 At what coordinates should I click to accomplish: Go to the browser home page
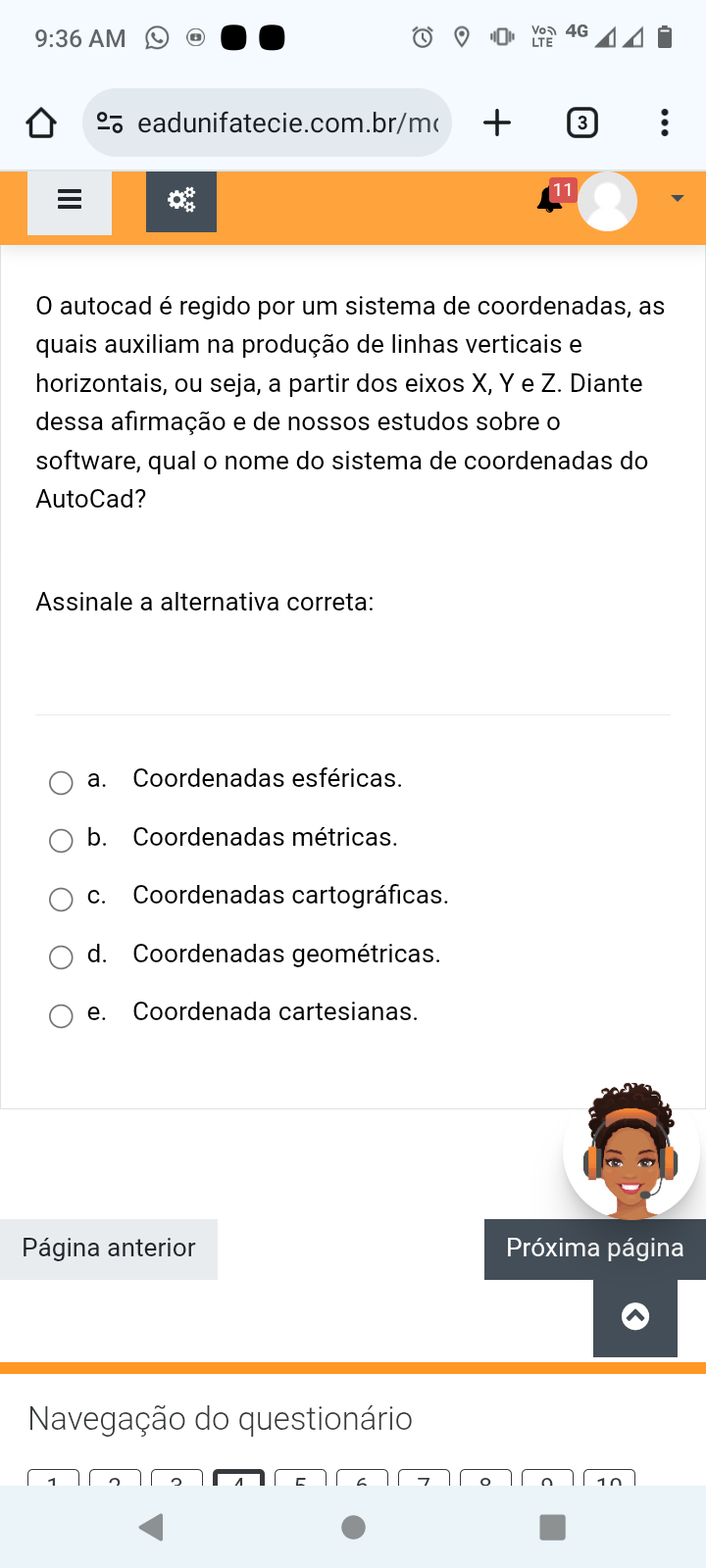pyautogui.click(x=41, y=122)
